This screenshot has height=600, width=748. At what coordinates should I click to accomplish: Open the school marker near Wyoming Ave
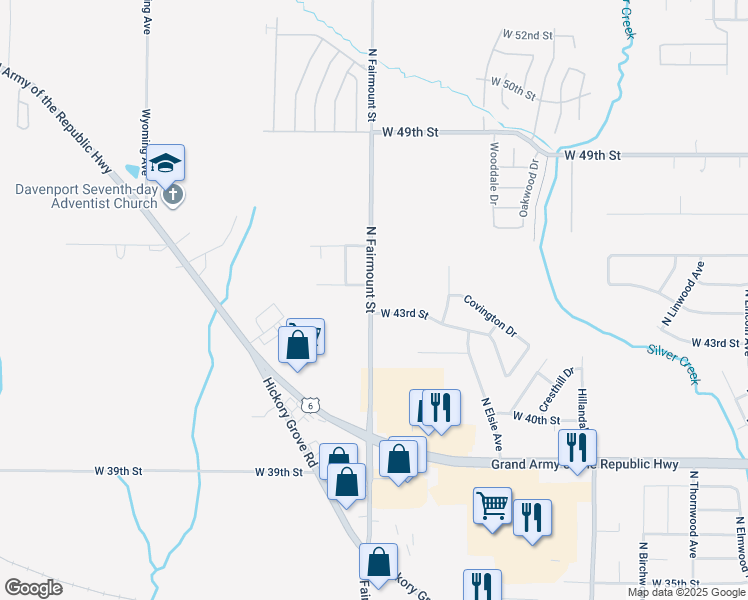click(167, 162)
